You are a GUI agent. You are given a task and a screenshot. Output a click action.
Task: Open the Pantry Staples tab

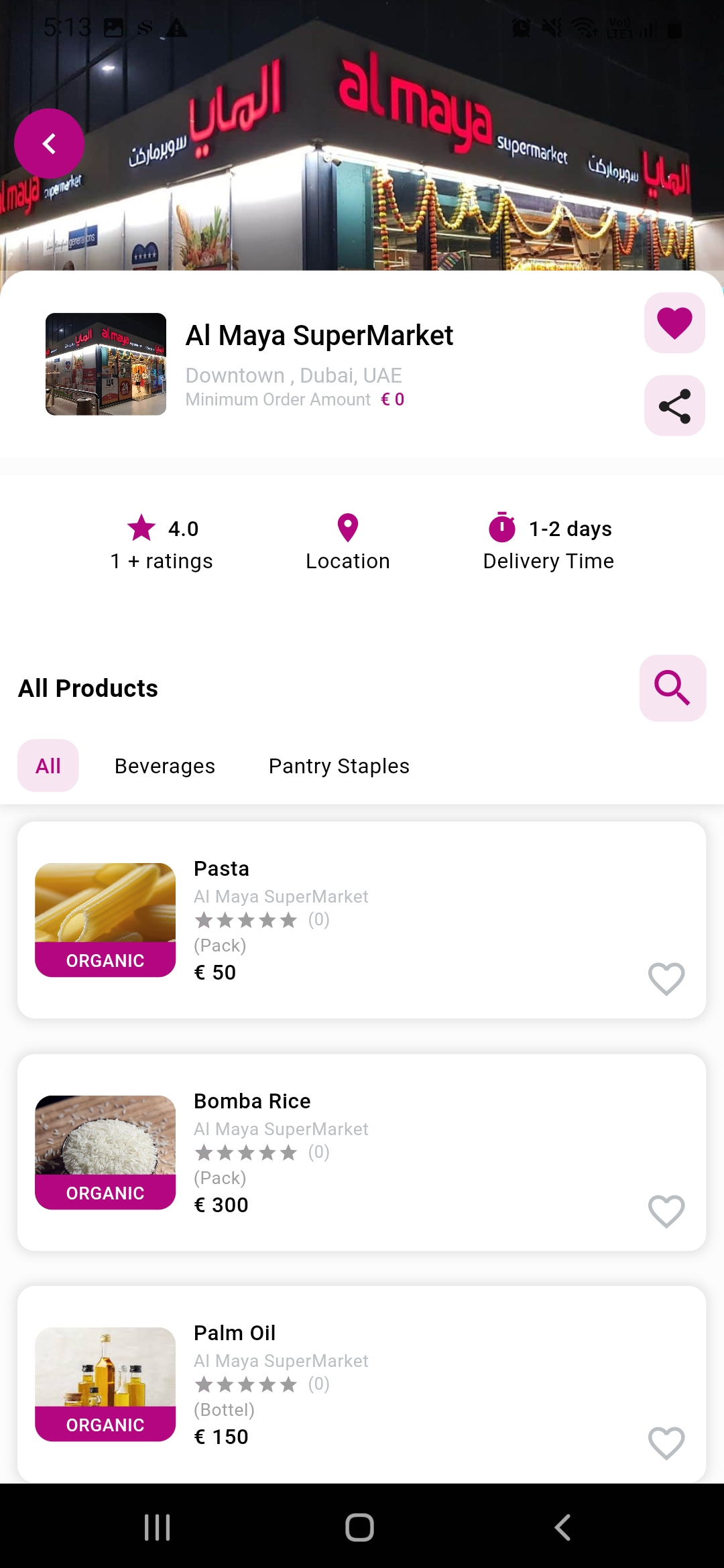coord(339,765)
